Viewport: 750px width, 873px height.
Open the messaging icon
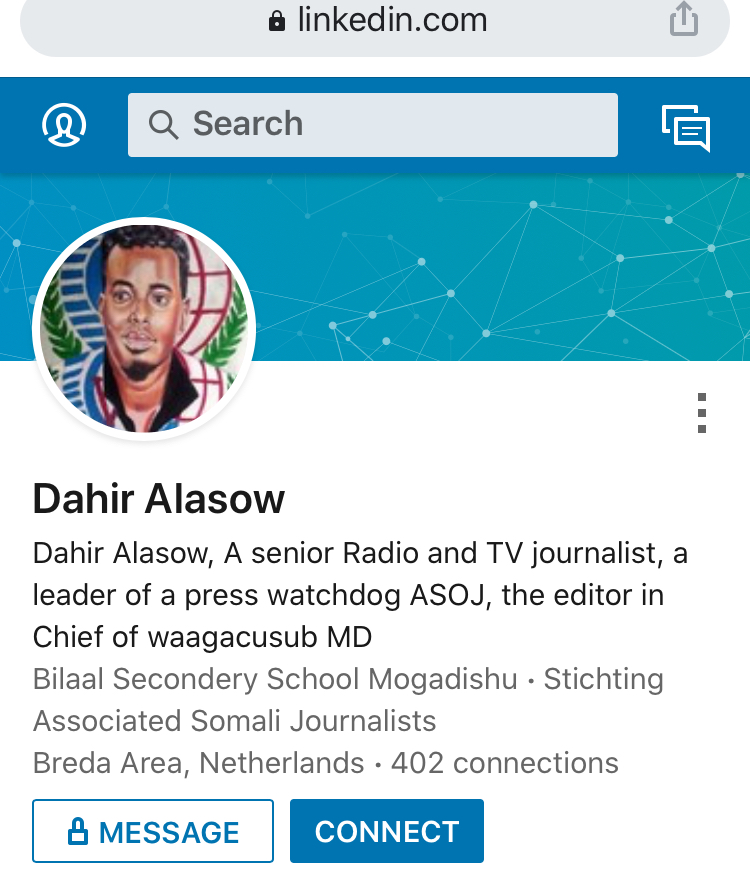point(686,128)
